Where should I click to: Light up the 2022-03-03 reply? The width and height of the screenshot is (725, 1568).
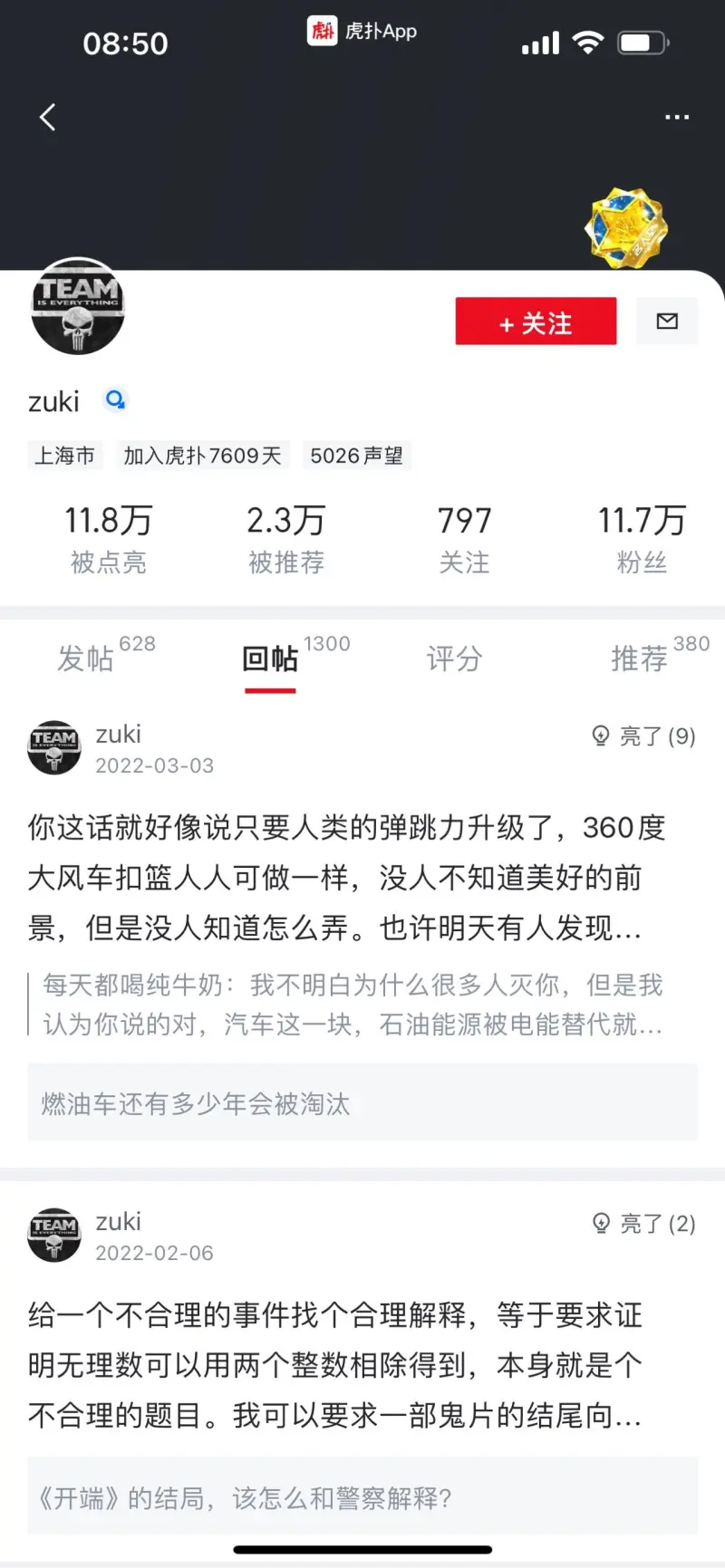coord(643,736)
